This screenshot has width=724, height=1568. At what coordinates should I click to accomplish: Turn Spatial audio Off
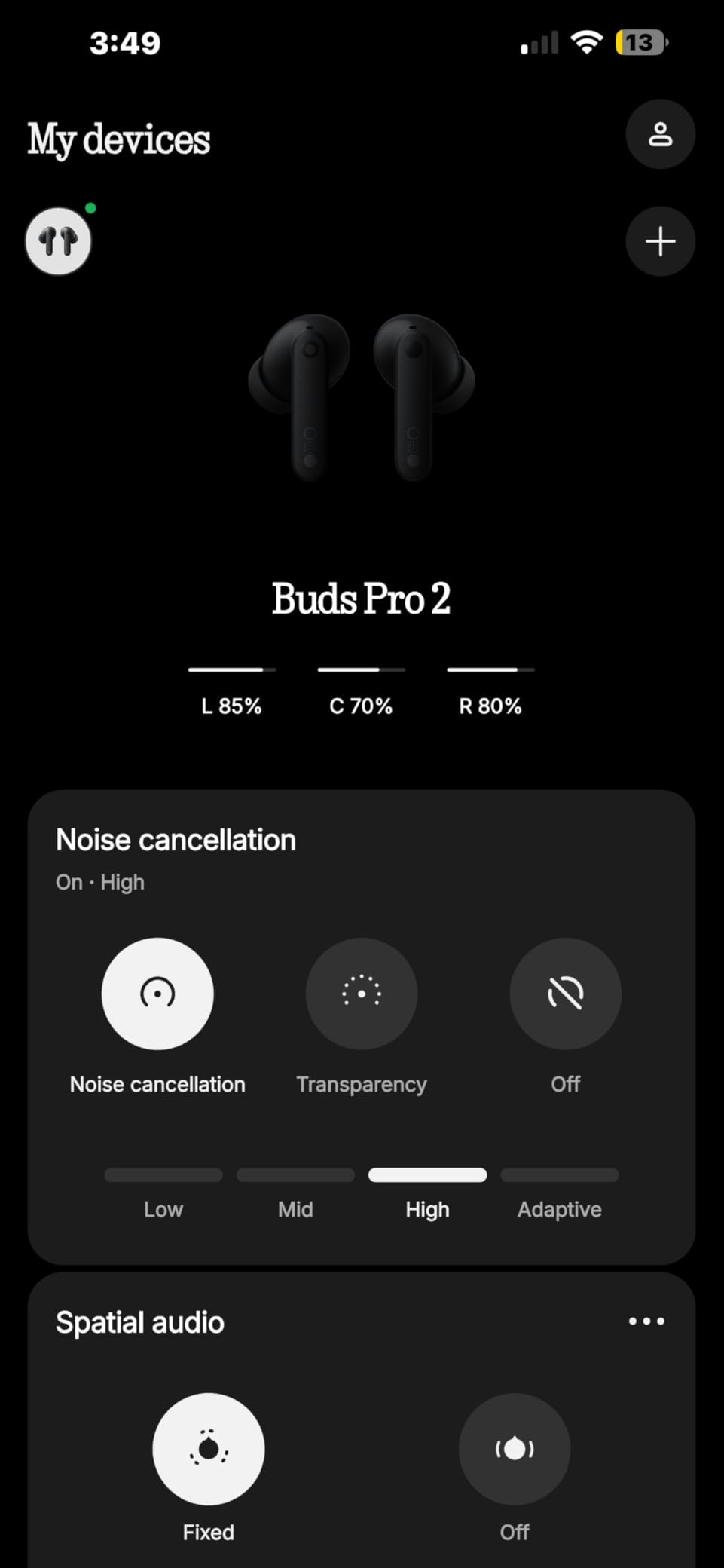(514, 1448)
